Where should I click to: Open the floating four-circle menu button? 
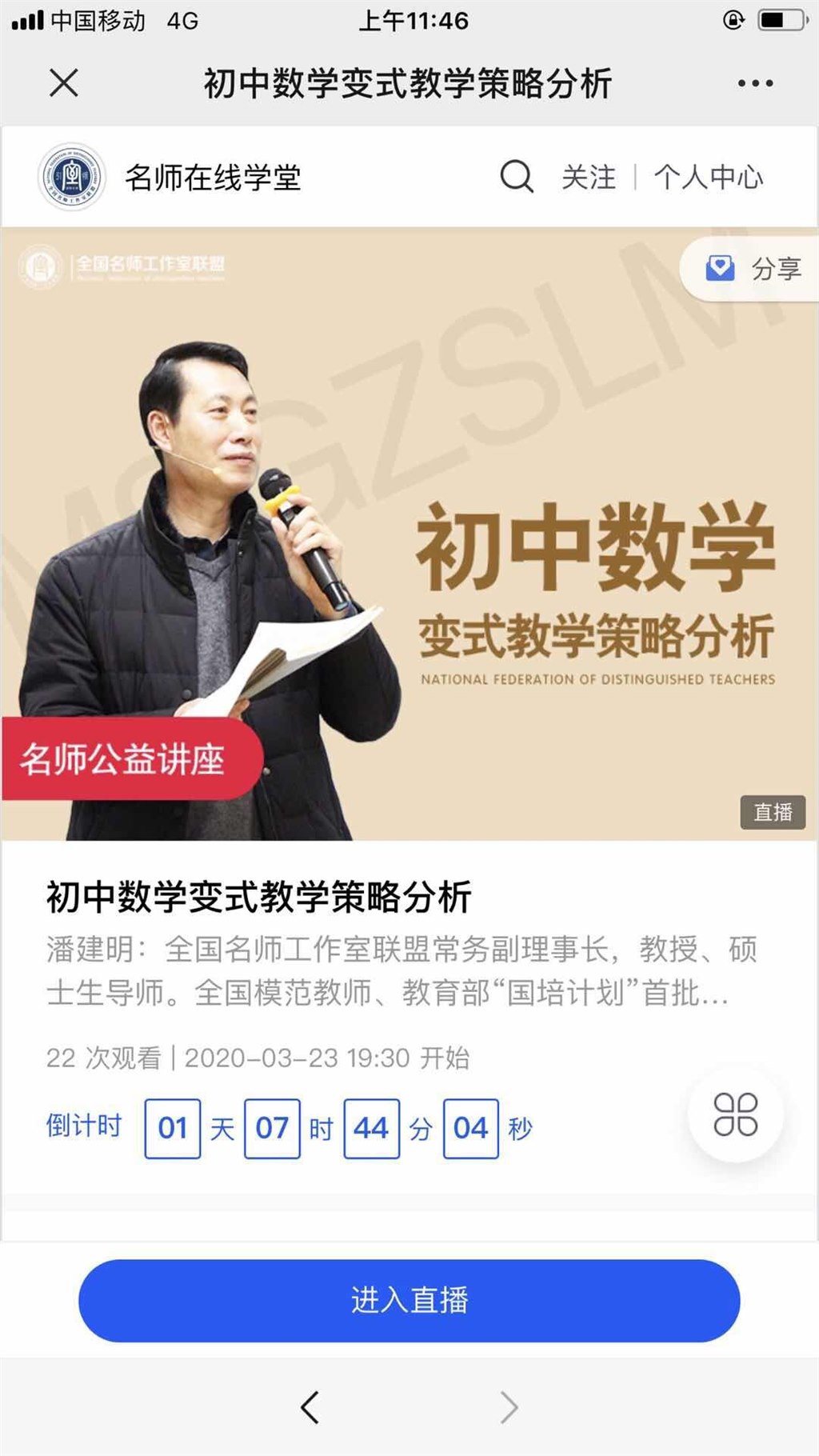pyautogui.click(x=735, y=1114)
